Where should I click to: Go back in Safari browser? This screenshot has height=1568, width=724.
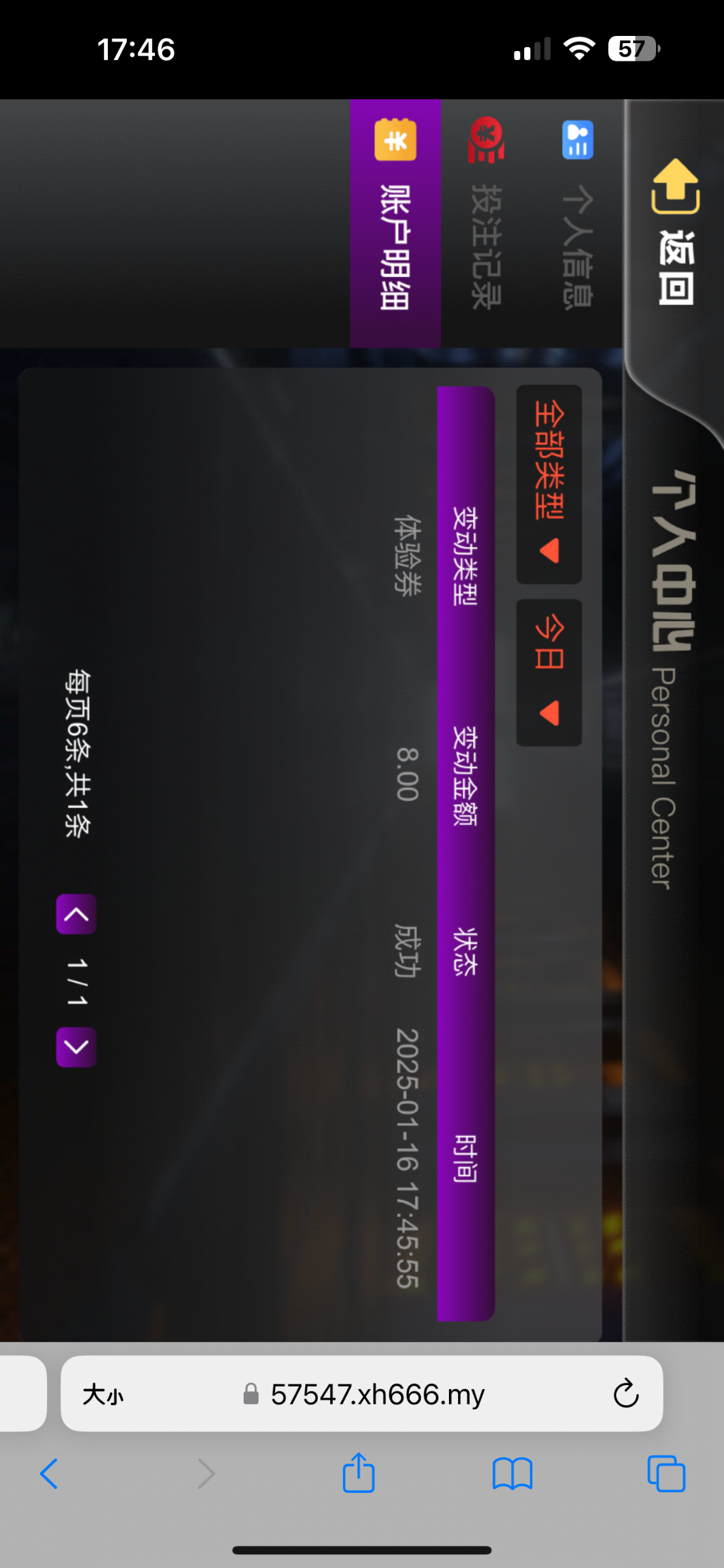tap(50, 1474)
